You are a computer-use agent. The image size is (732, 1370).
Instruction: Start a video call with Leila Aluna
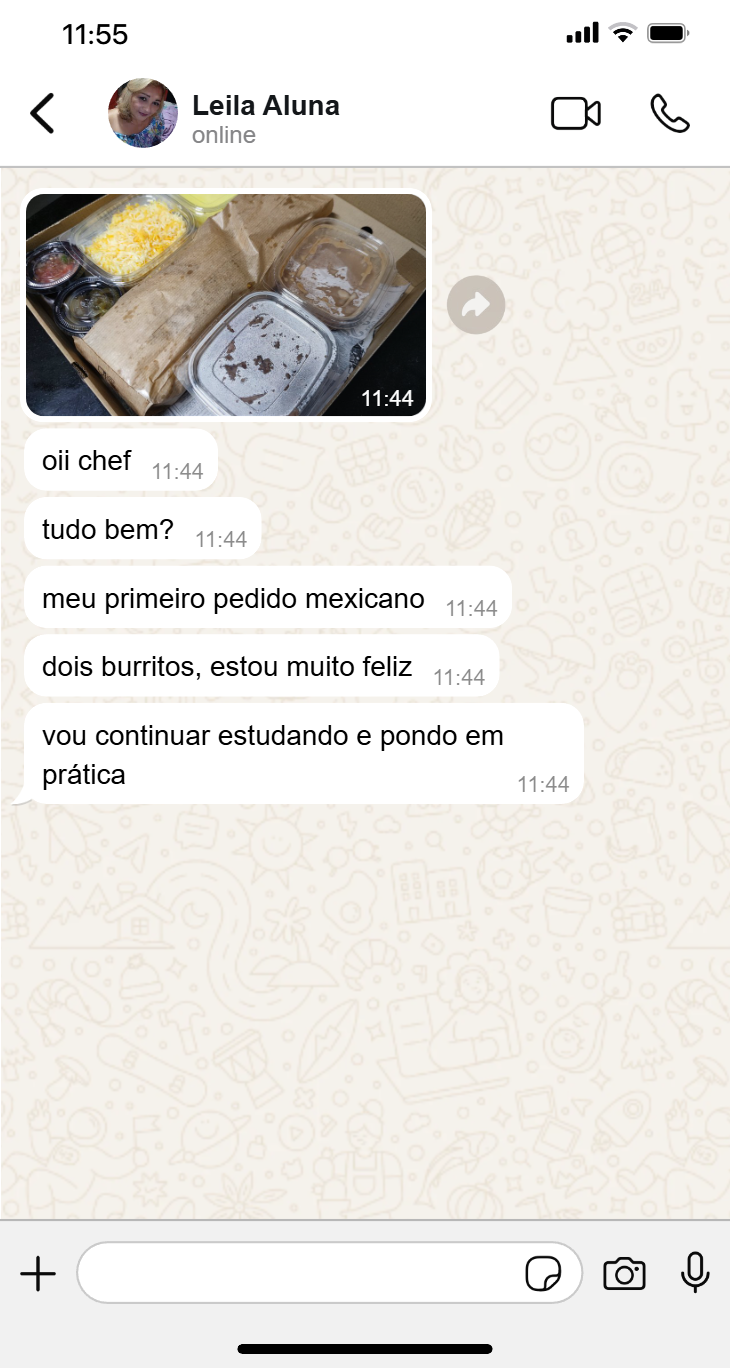point(576,114)
